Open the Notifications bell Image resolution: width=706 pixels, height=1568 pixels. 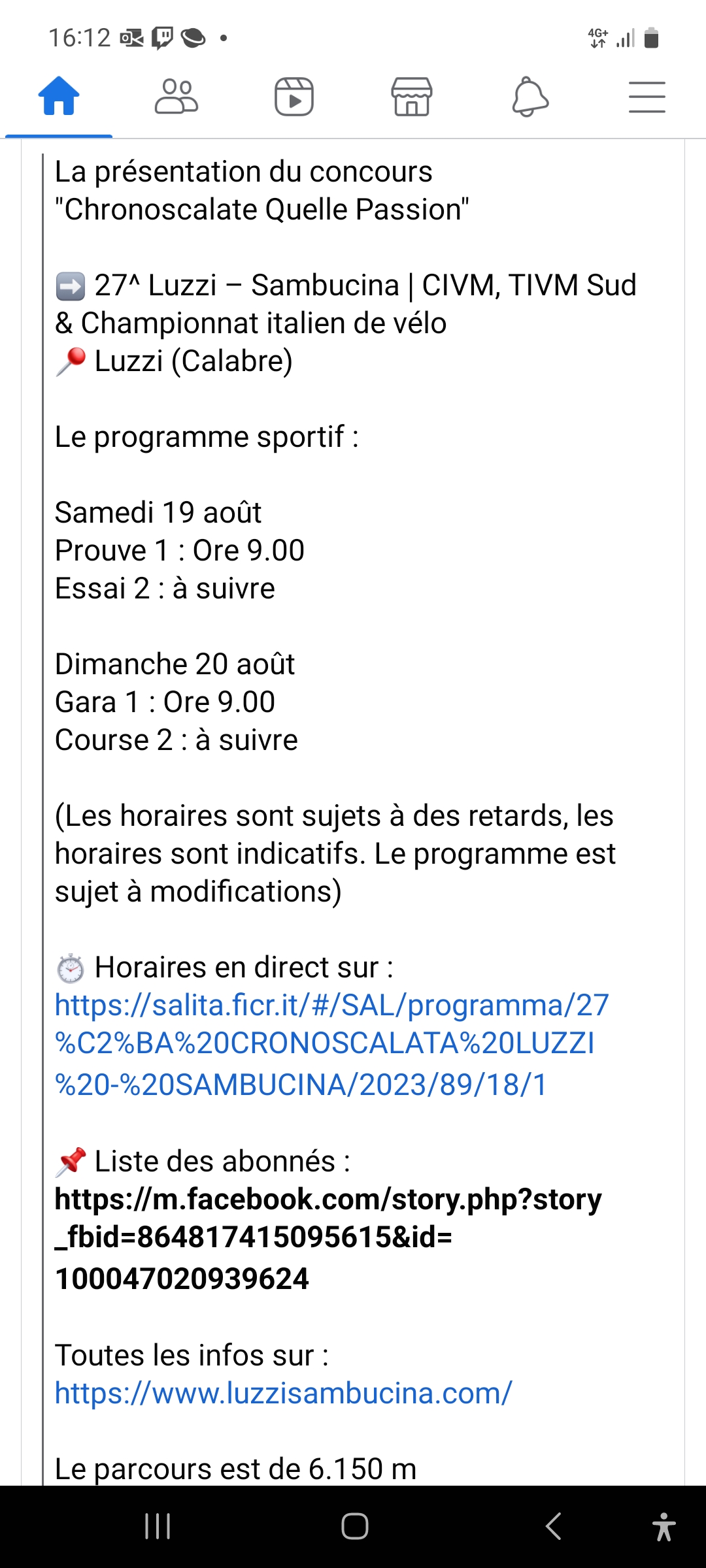pos(529,97)
